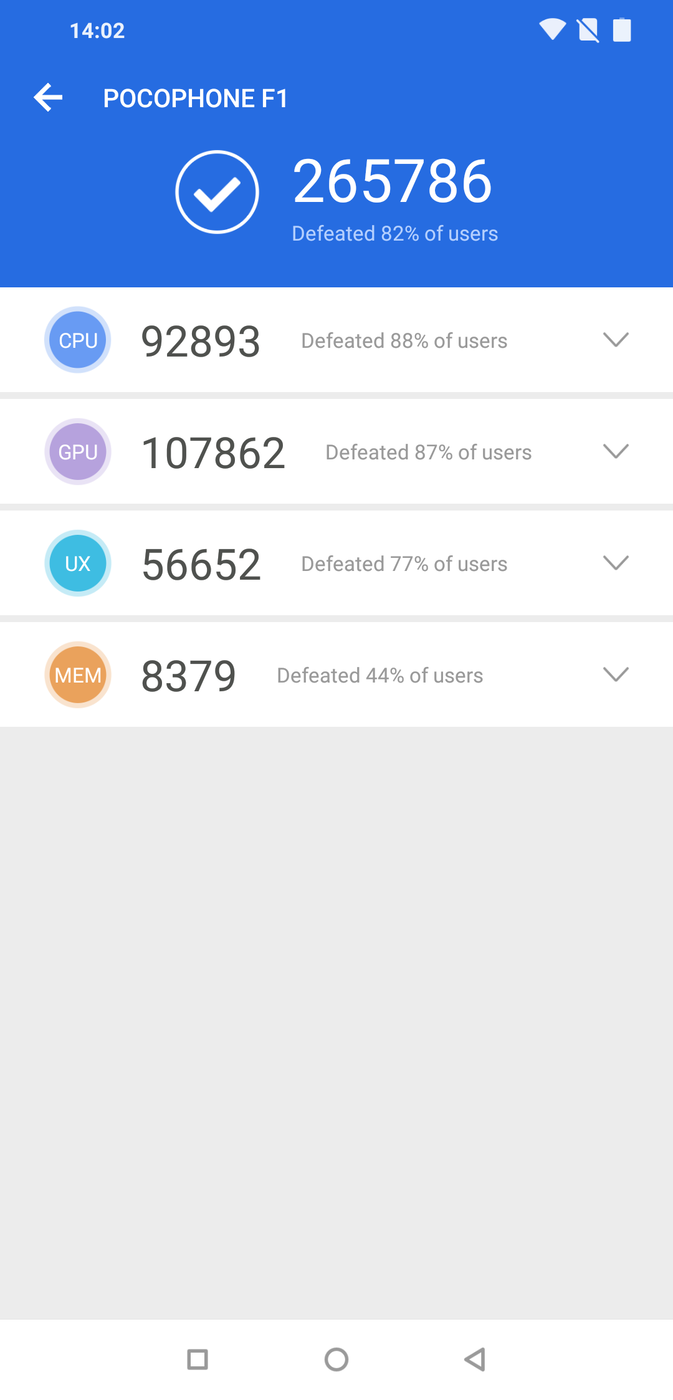Tap the system home button
The image size is (673, 1400).
click(x=336, y=1359)
